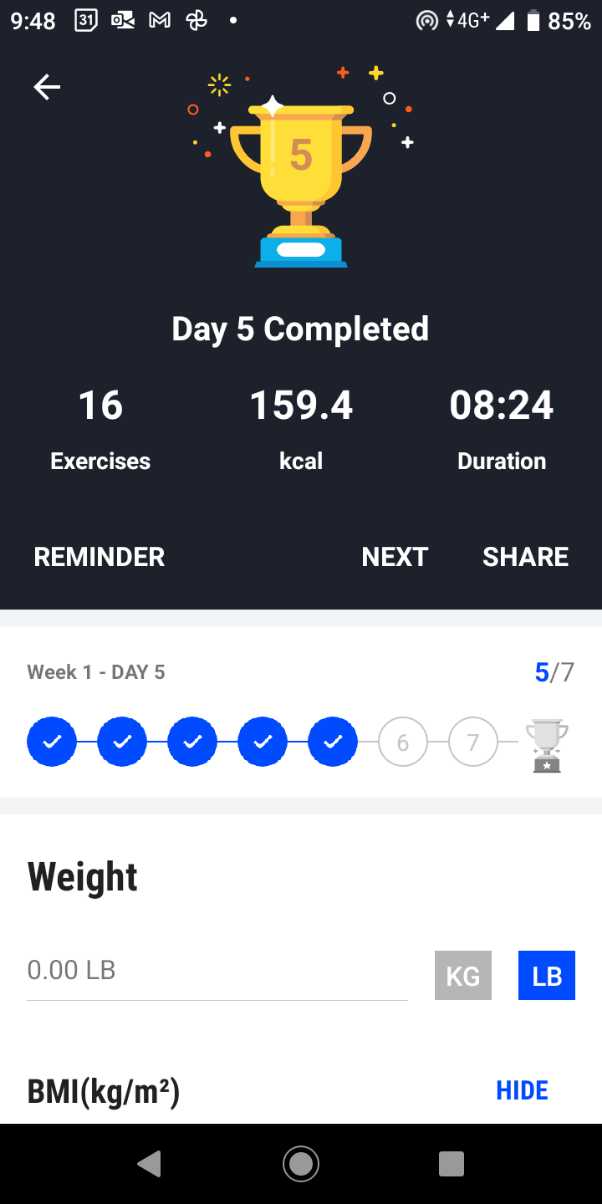Go back using the top arrow
This screenshot has width=602, height=1204.
tap(47, 88)
